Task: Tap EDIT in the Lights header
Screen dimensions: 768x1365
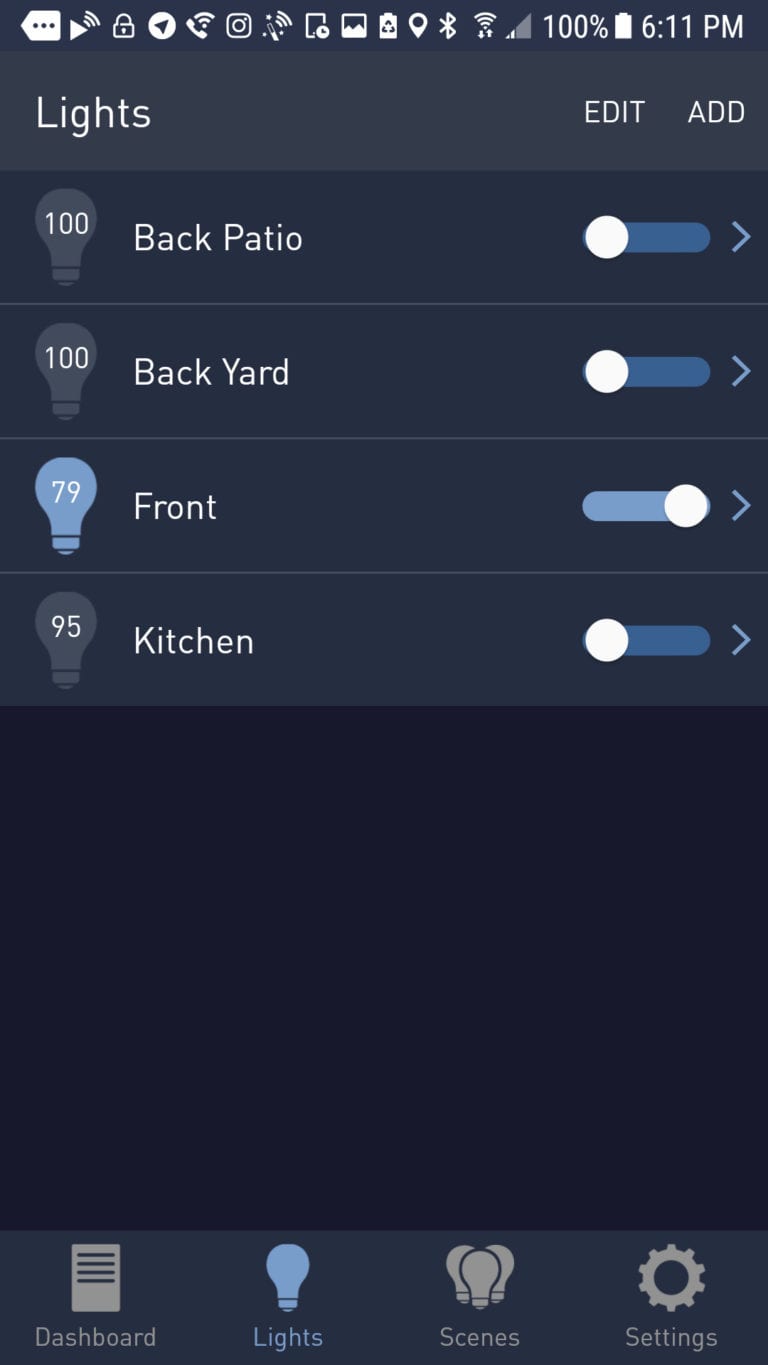Action: pyautogui.click(x=614, y=112)
